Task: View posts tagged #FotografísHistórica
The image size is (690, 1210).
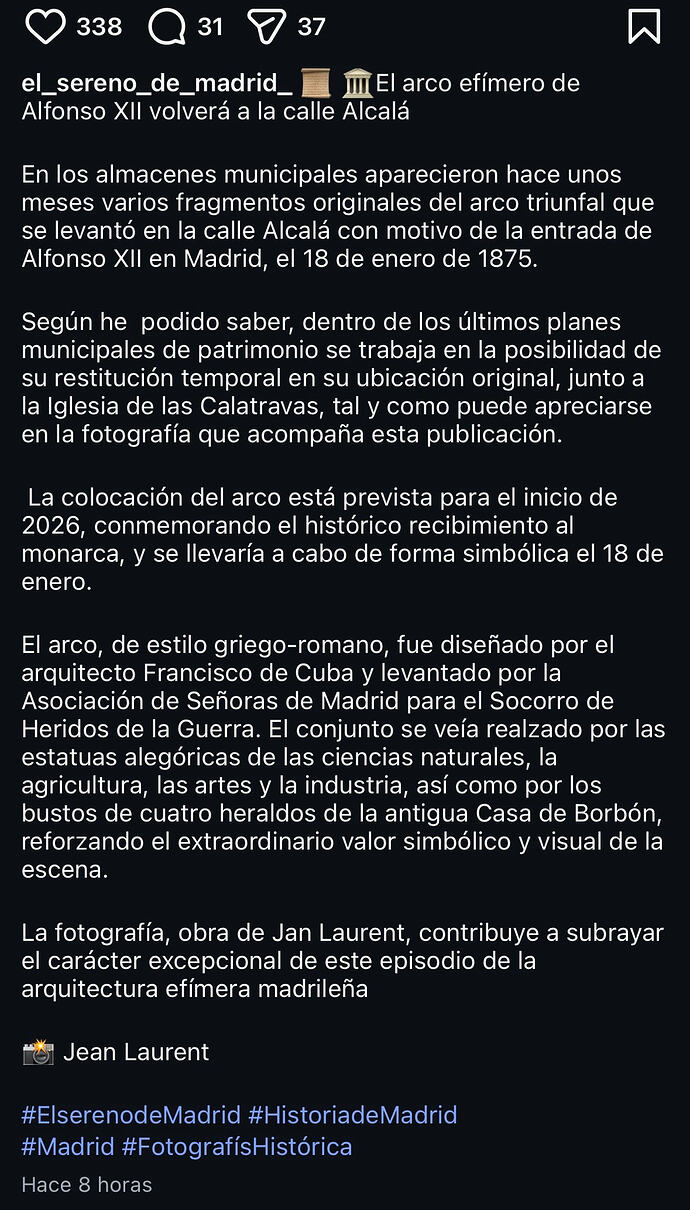Action: (x=237, y=1147)
